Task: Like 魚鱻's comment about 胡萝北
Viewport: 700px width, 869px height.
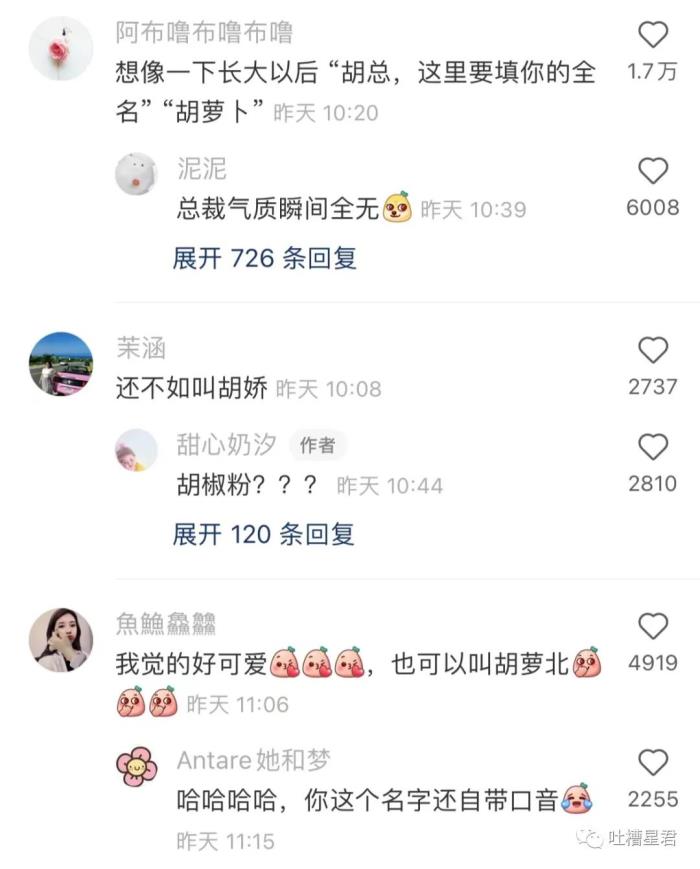Action: 652,627
